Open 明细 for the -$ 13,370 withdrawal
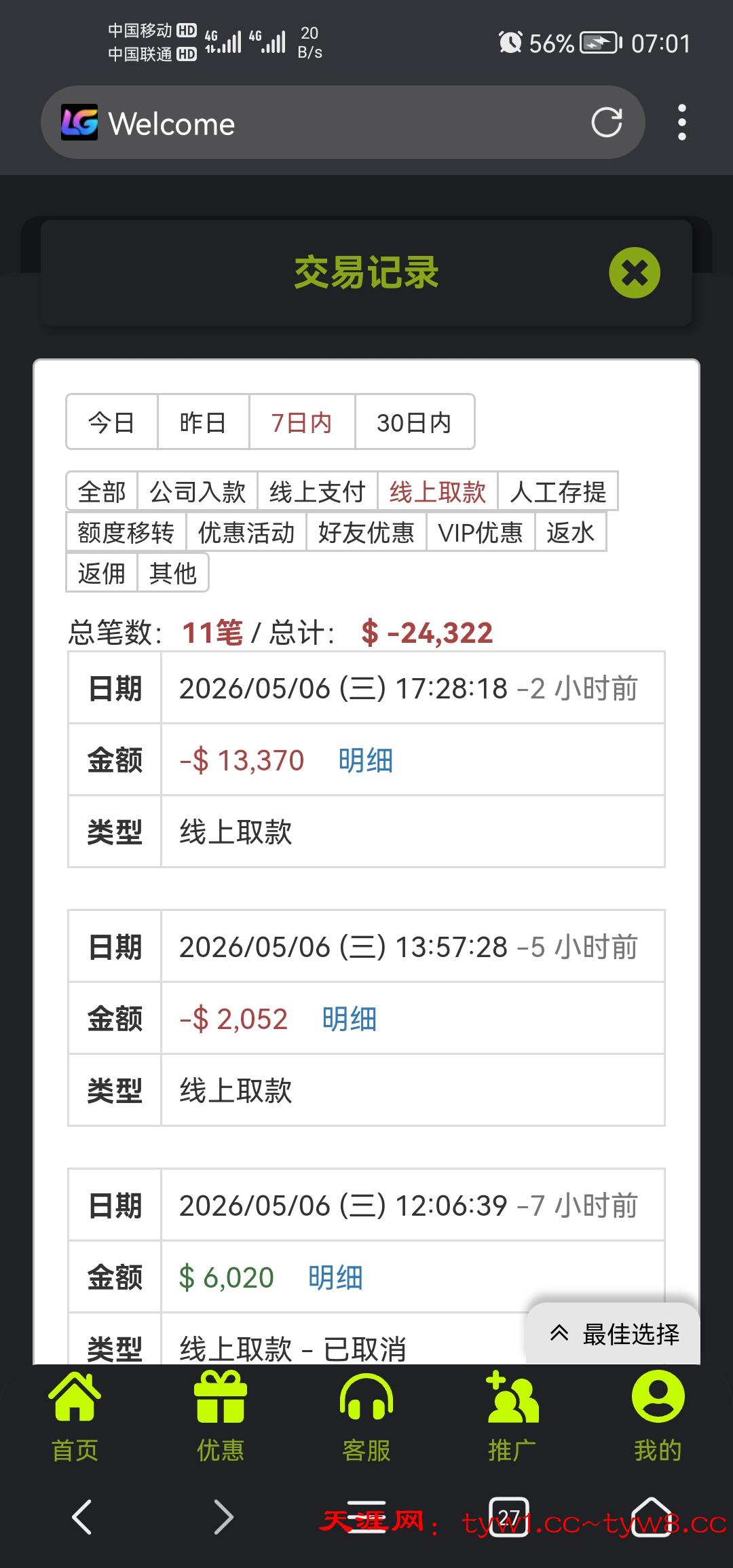 point(366,760)
